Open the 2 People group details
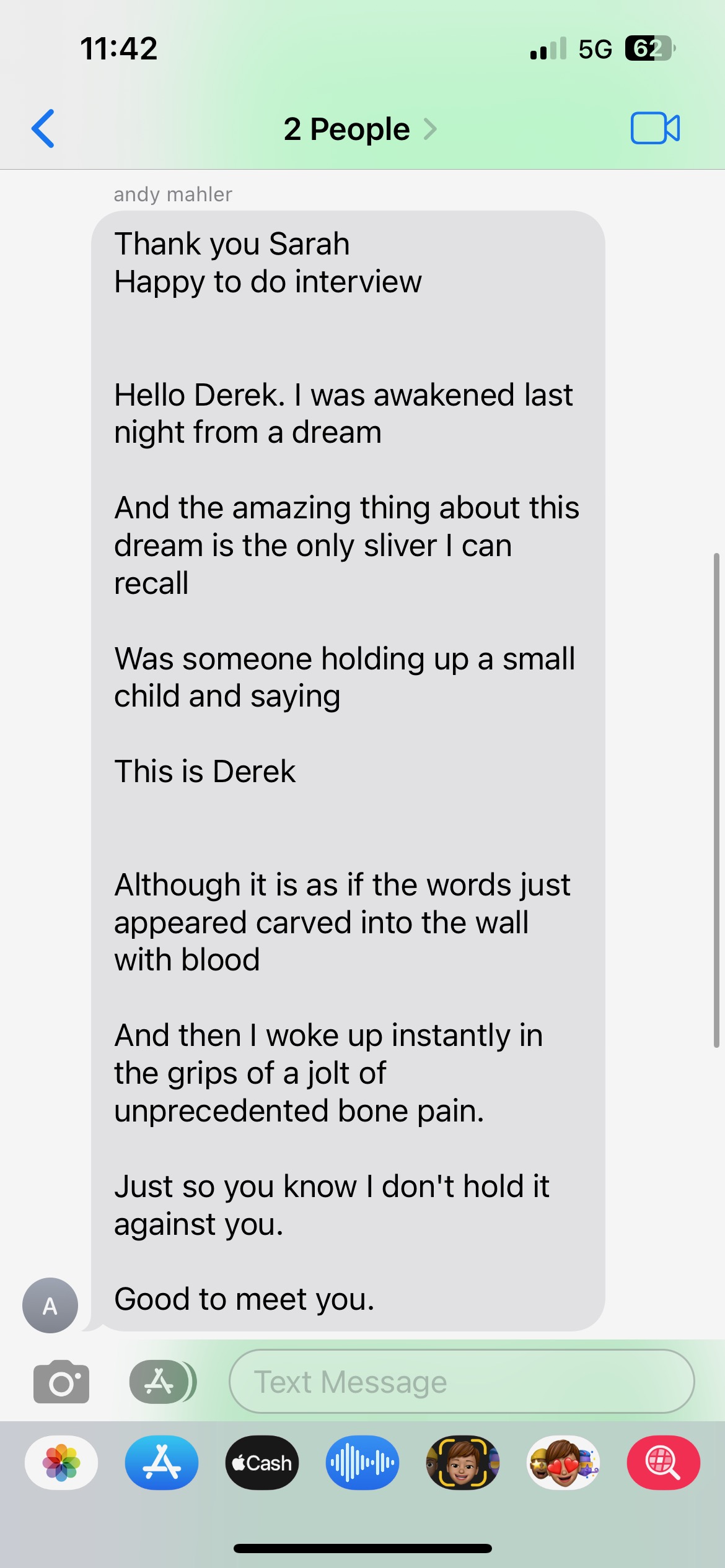 pos(359,129)
